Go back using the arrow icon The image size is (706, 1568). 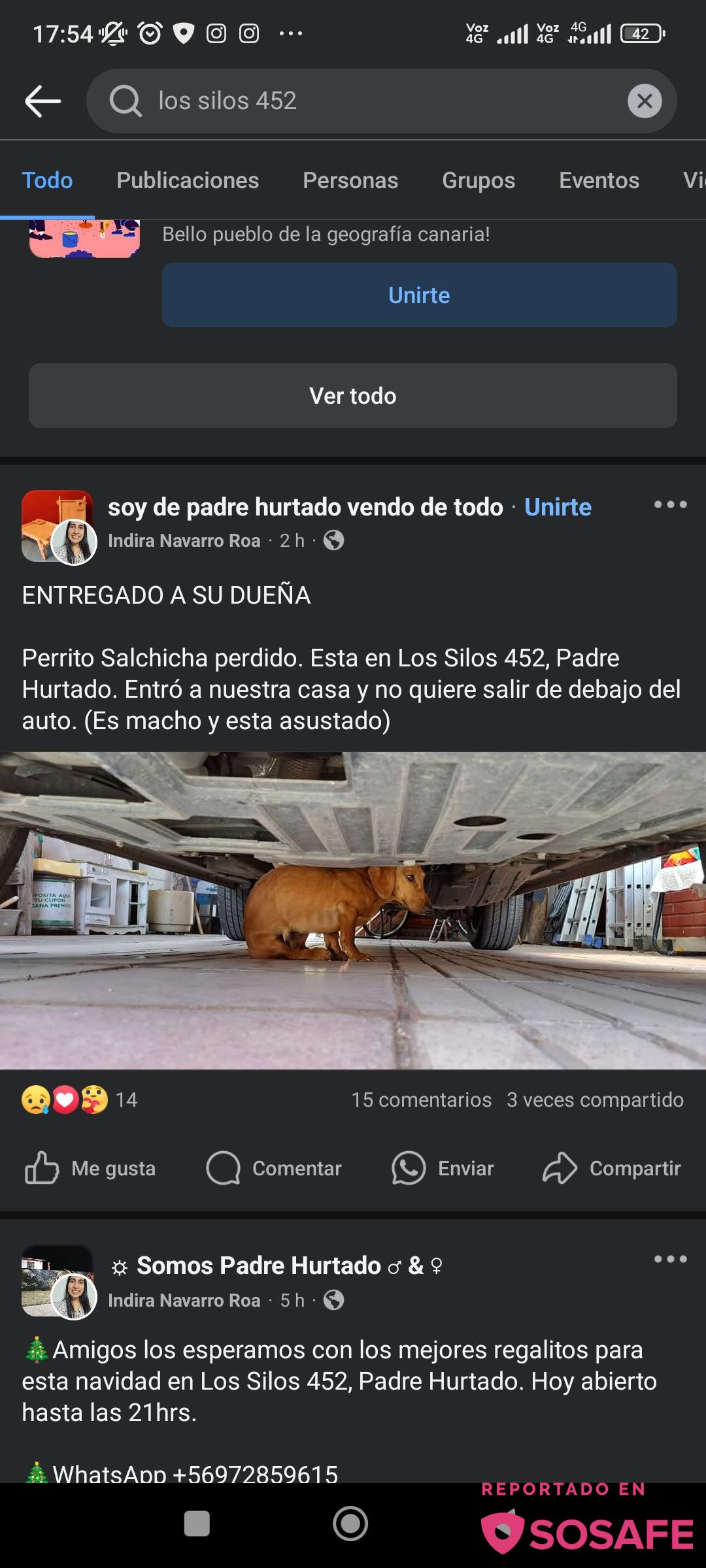point(42,101)
